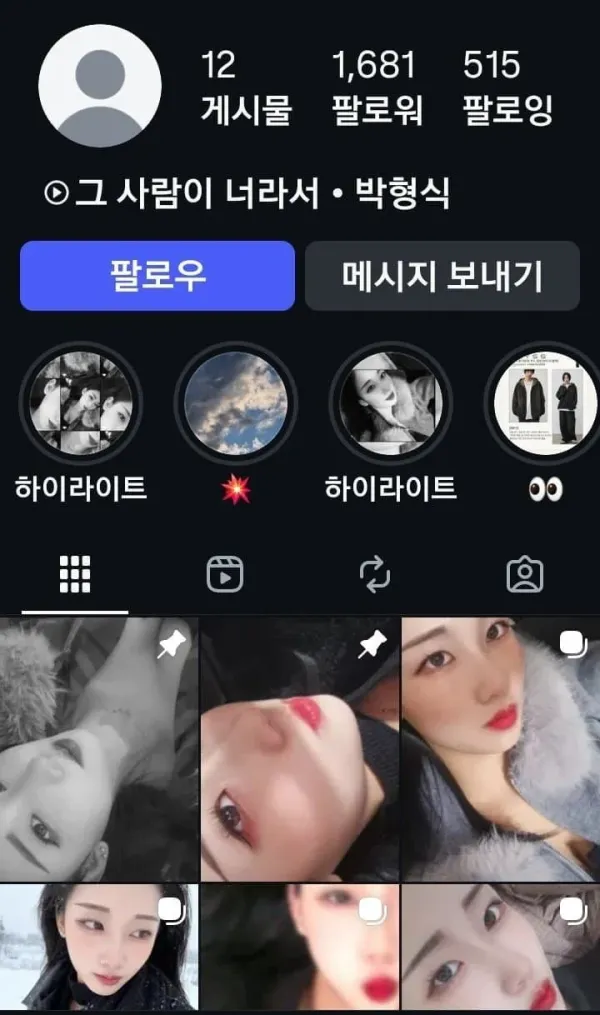Switch to the reposts tab
The image size is (600, 1015).
coord(375,575)
